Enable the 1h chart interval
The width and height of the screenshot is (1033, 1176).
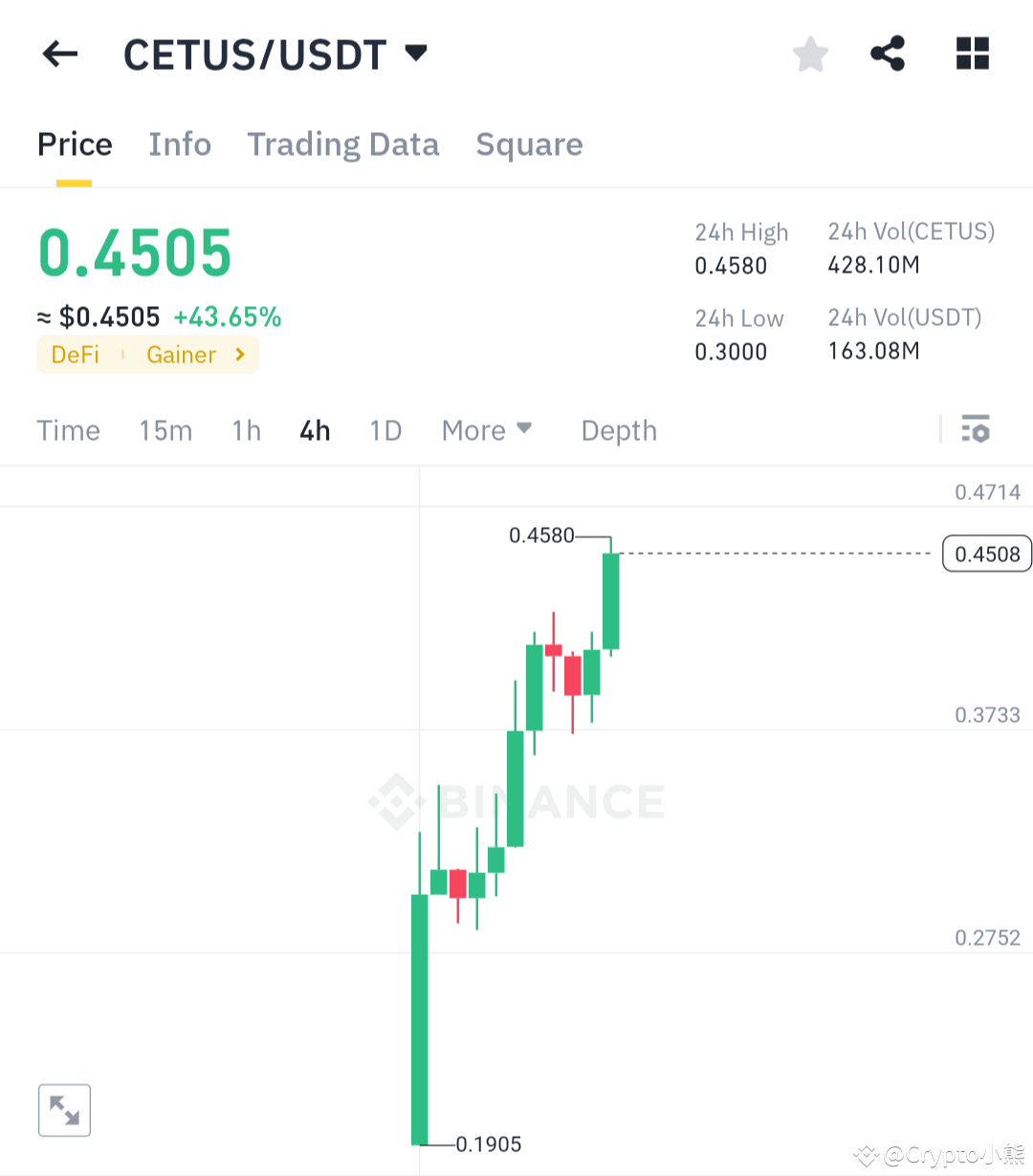[x=246, y=430]
